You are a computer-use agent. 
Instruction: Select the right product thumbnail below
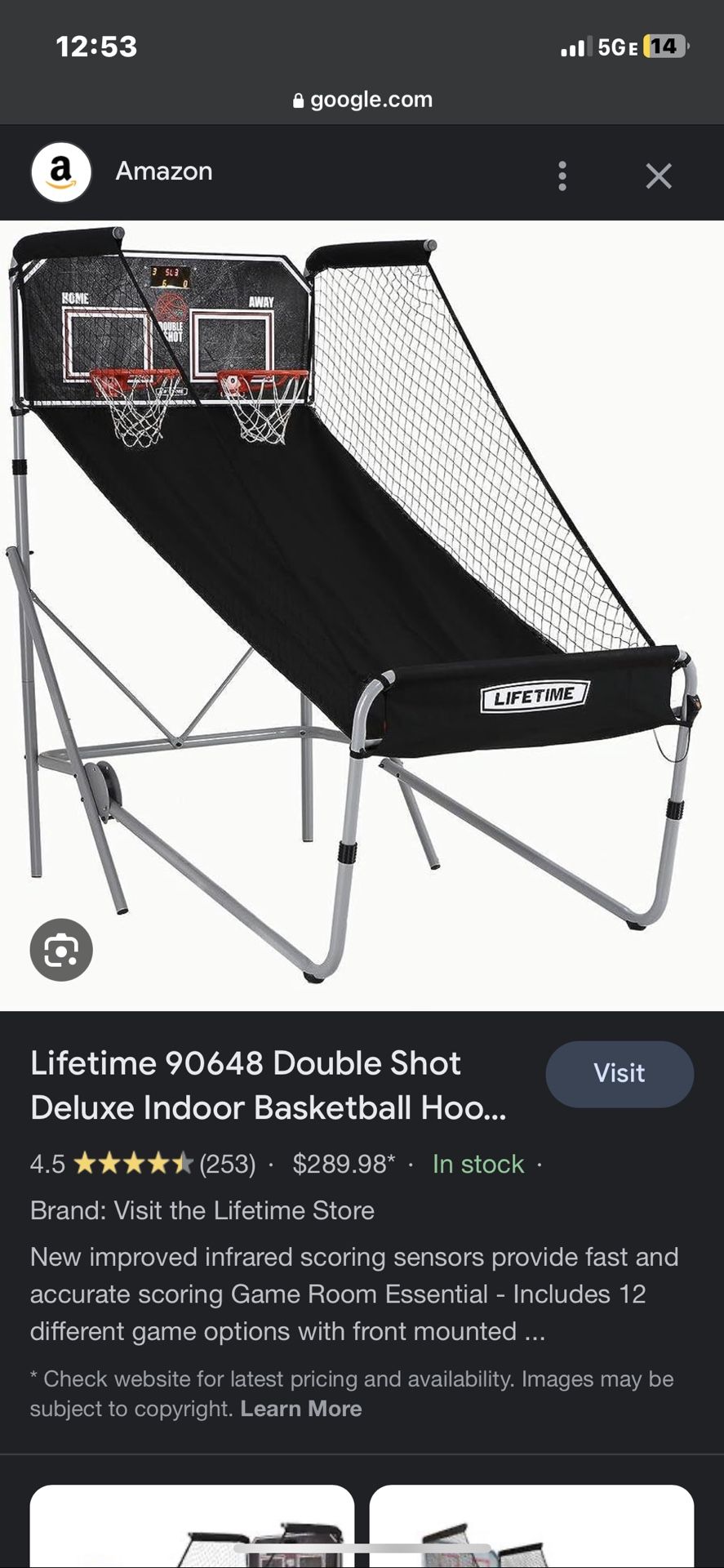click(x=531, y=1535)
